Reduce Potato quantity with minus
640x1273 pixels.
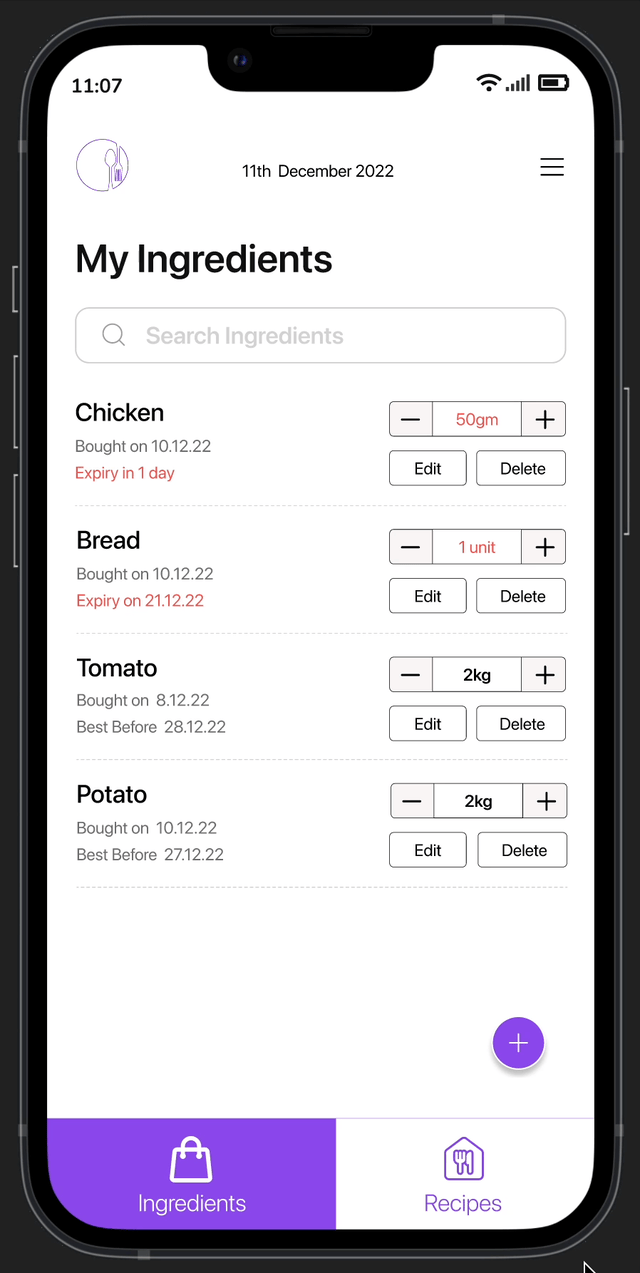click(413, 801)
